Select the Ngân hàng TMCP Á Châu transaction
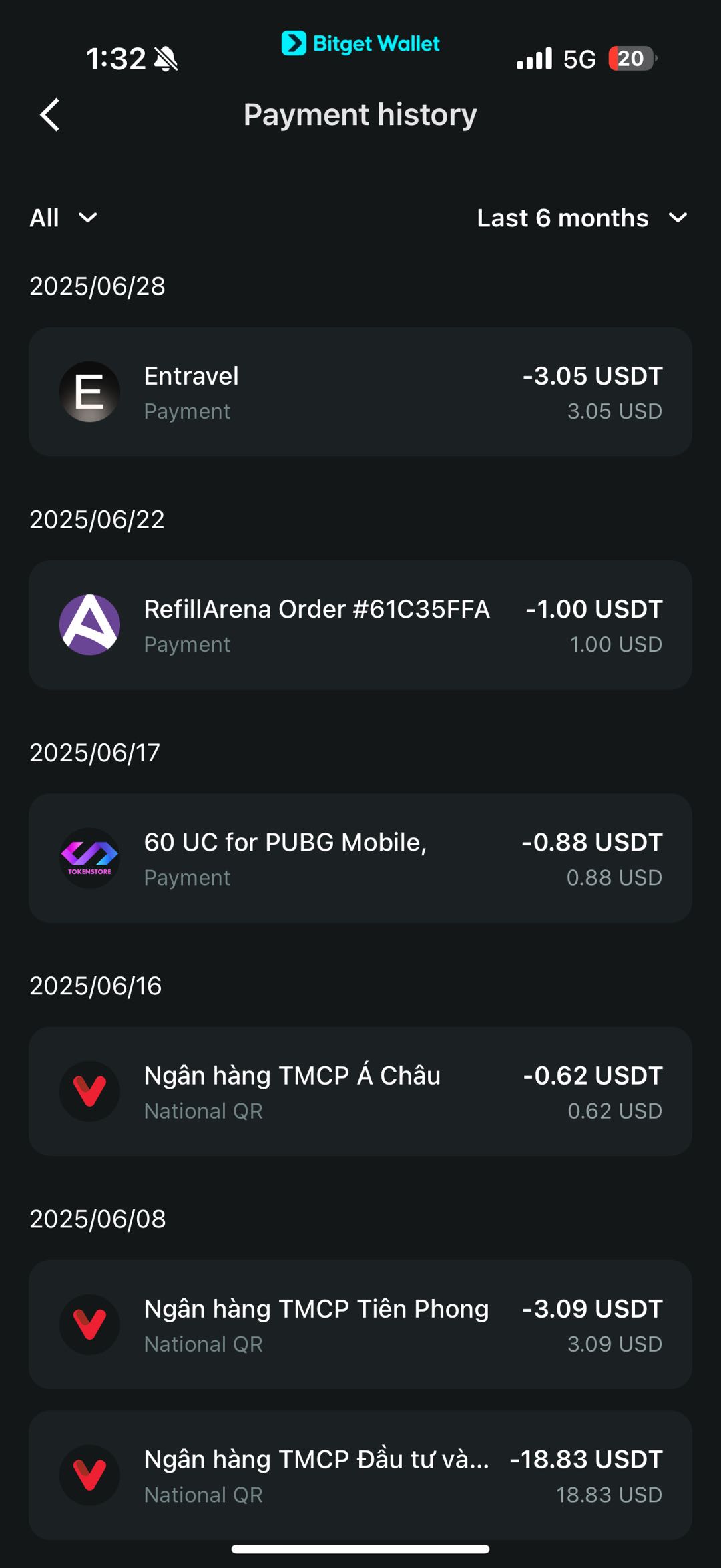 (360, 1091)
